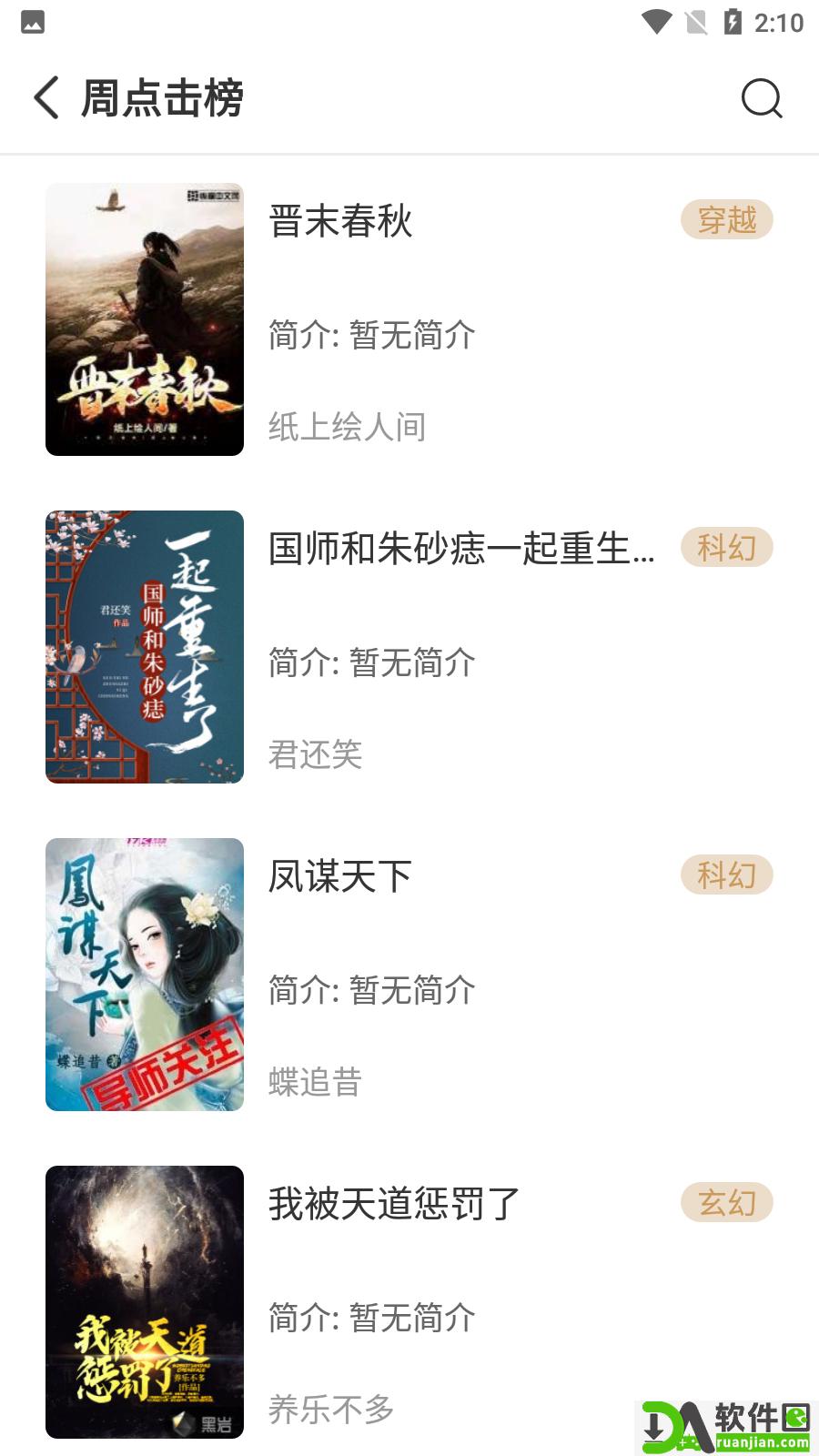Image resolution: width=819 pixels, height=1456 pixels.
Task: Tap the cover thumbnail of 我被天道惩罚了
Action: 144,1300
